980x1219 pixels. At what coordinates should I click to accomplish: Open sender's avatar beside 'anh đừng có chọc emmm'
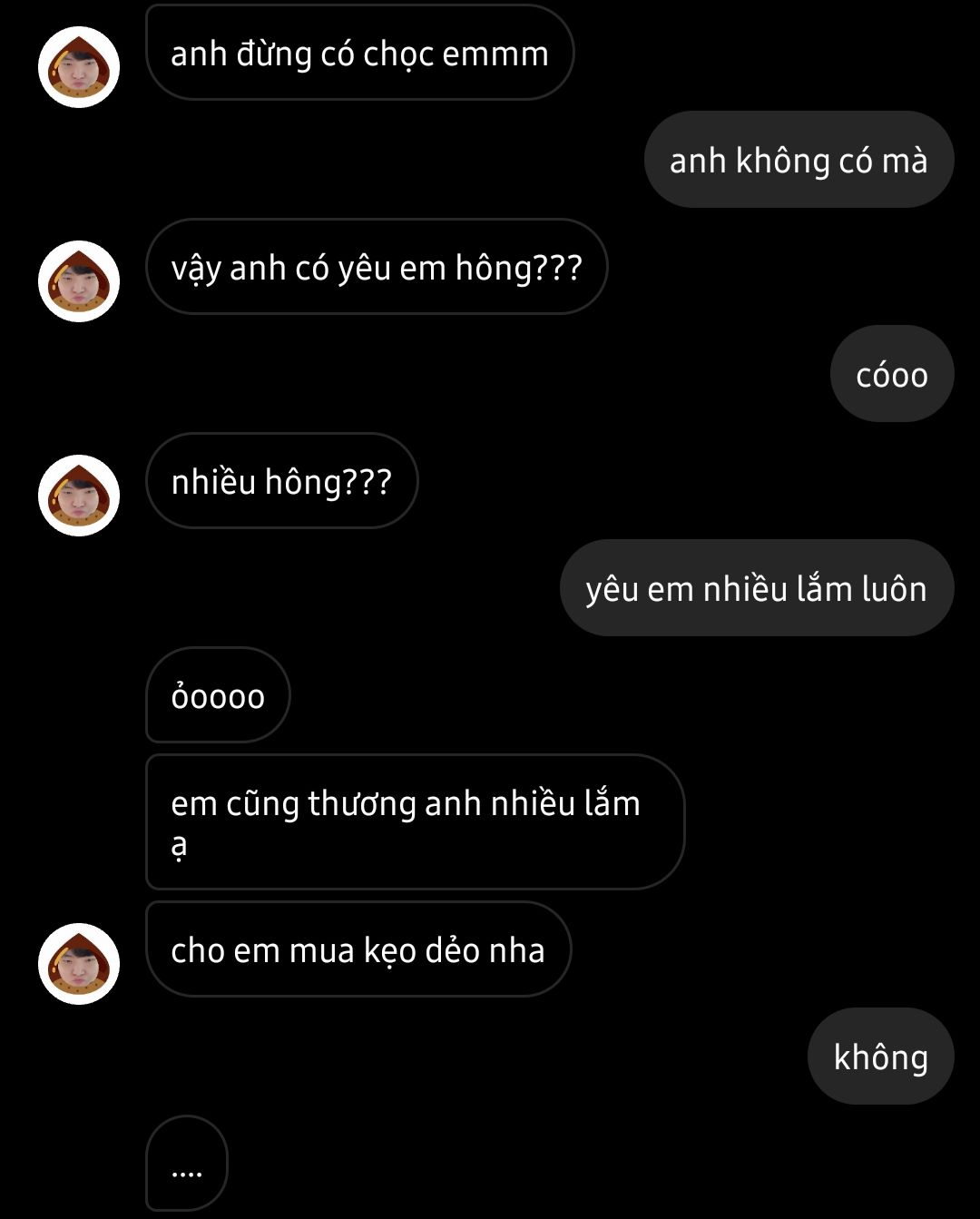point(79,67)
